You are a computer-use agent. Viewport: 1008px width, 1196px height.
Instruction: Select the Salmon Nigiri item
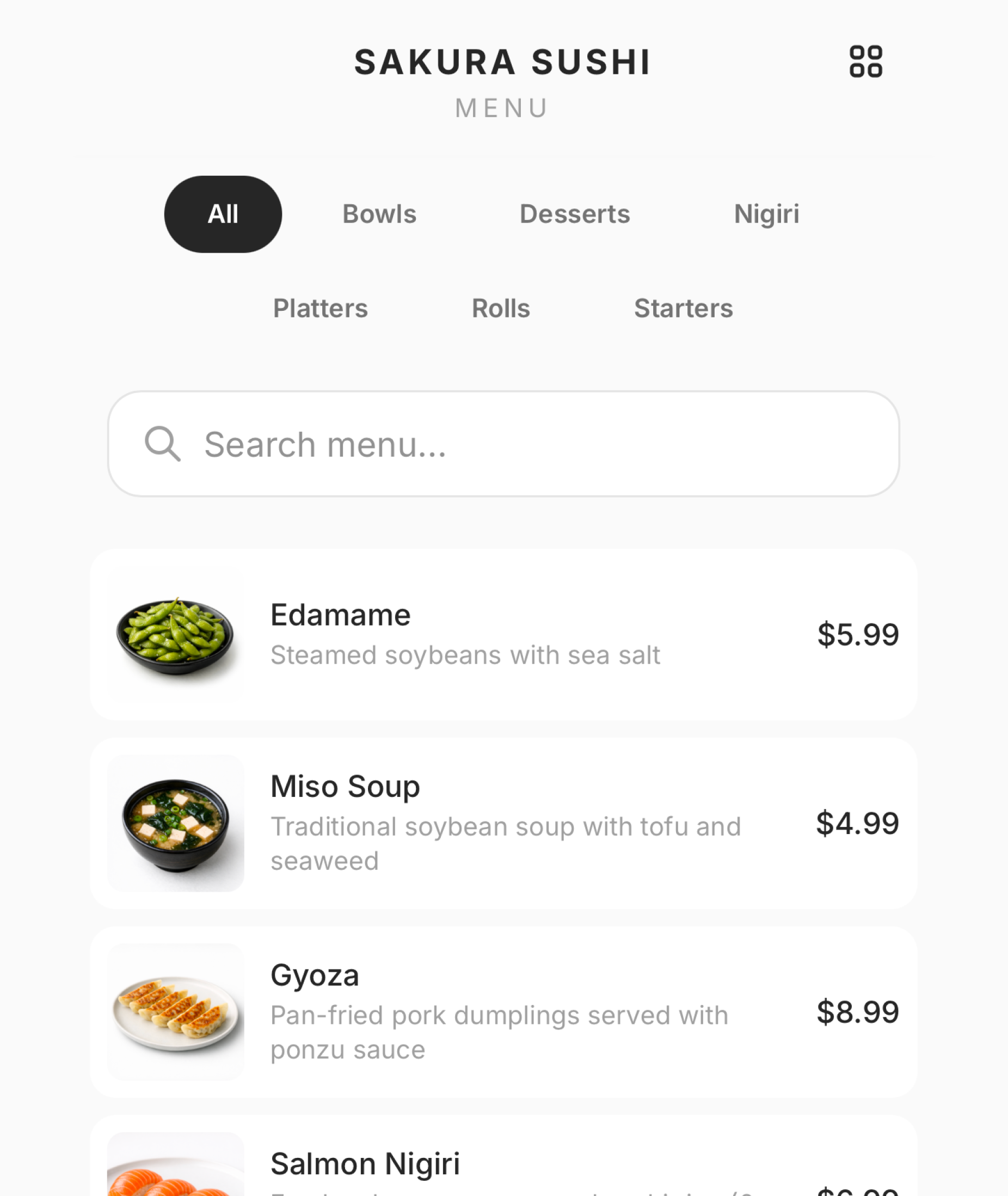[503, 1166]
